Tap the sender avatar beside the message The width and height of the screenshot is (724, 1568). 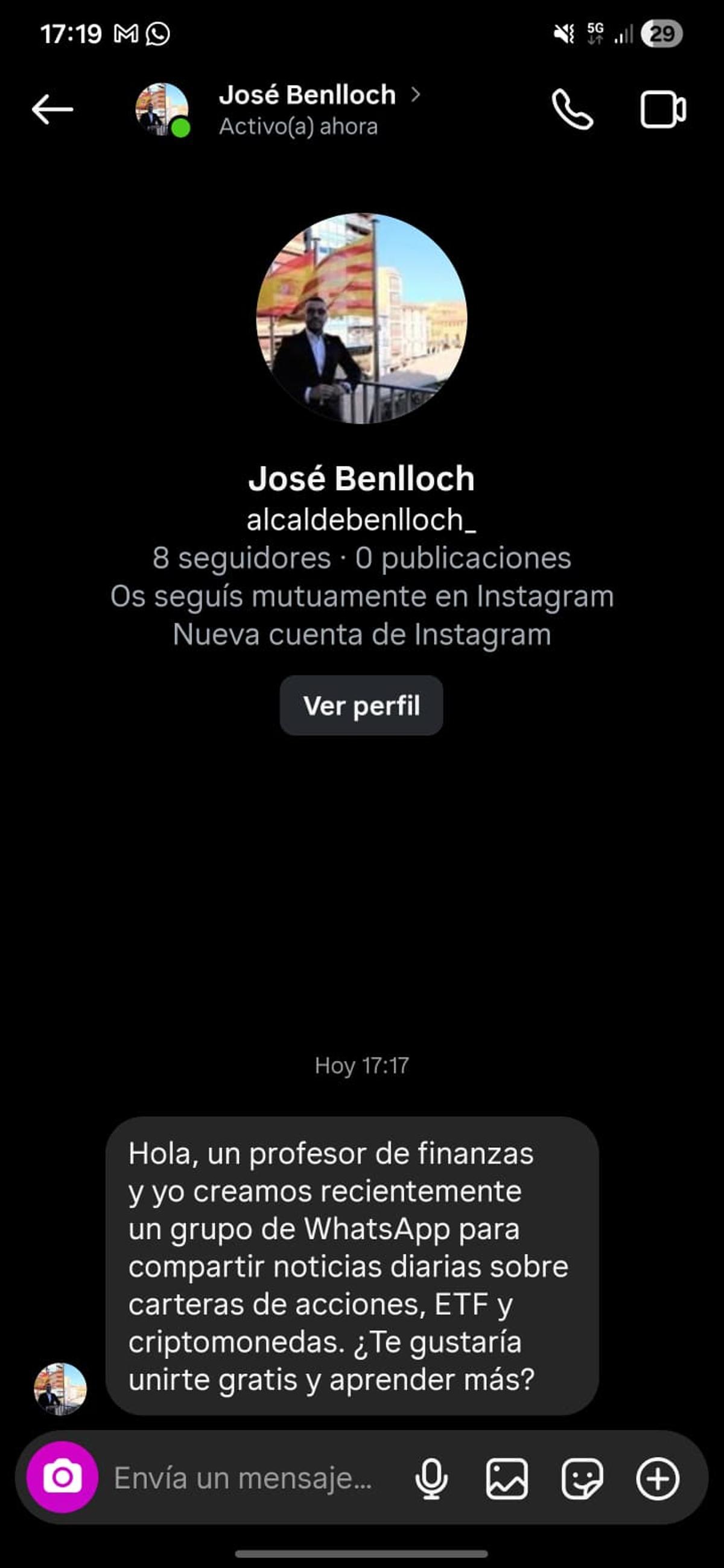pos(60,1388)
